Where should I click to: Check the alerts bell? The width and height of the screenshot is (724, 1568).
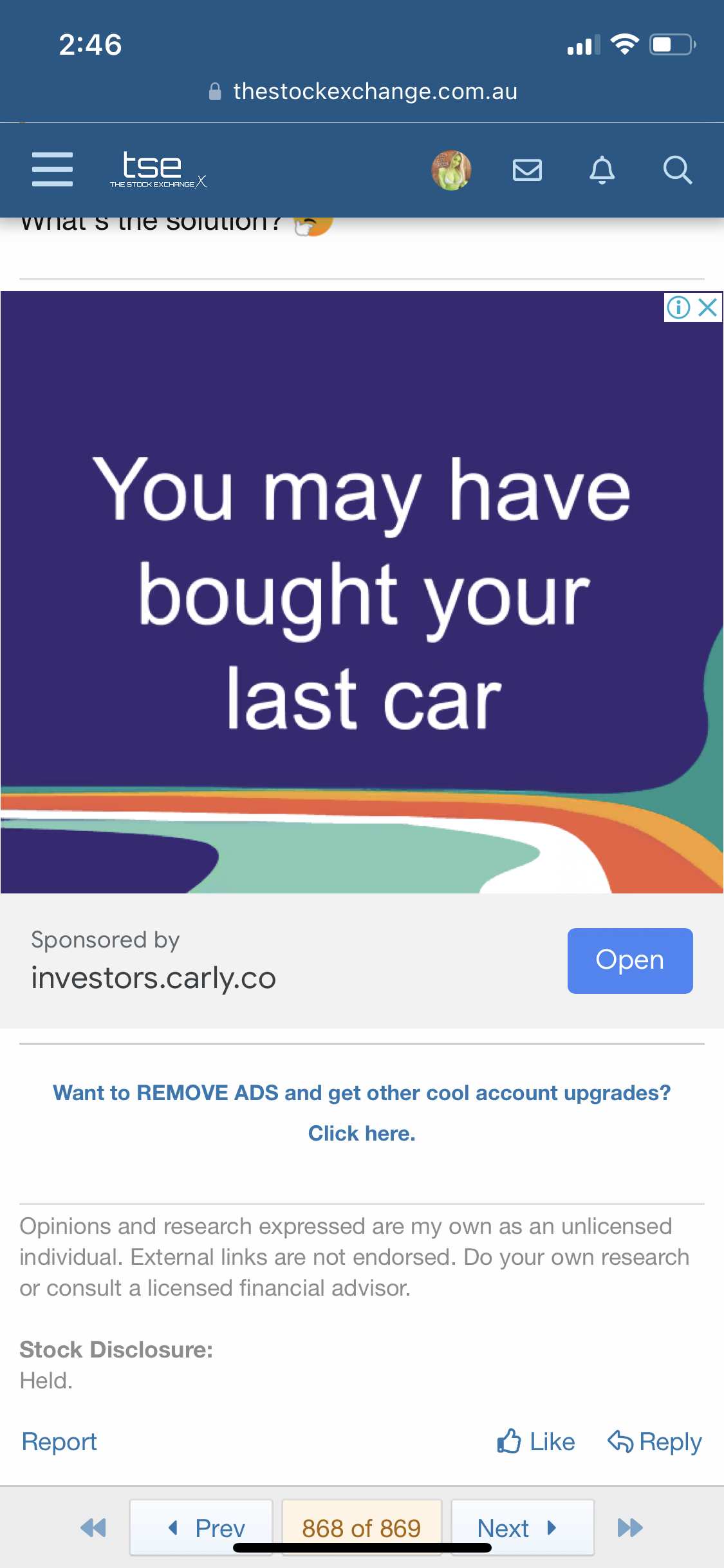pyautogui.click(x=602, y=170)
